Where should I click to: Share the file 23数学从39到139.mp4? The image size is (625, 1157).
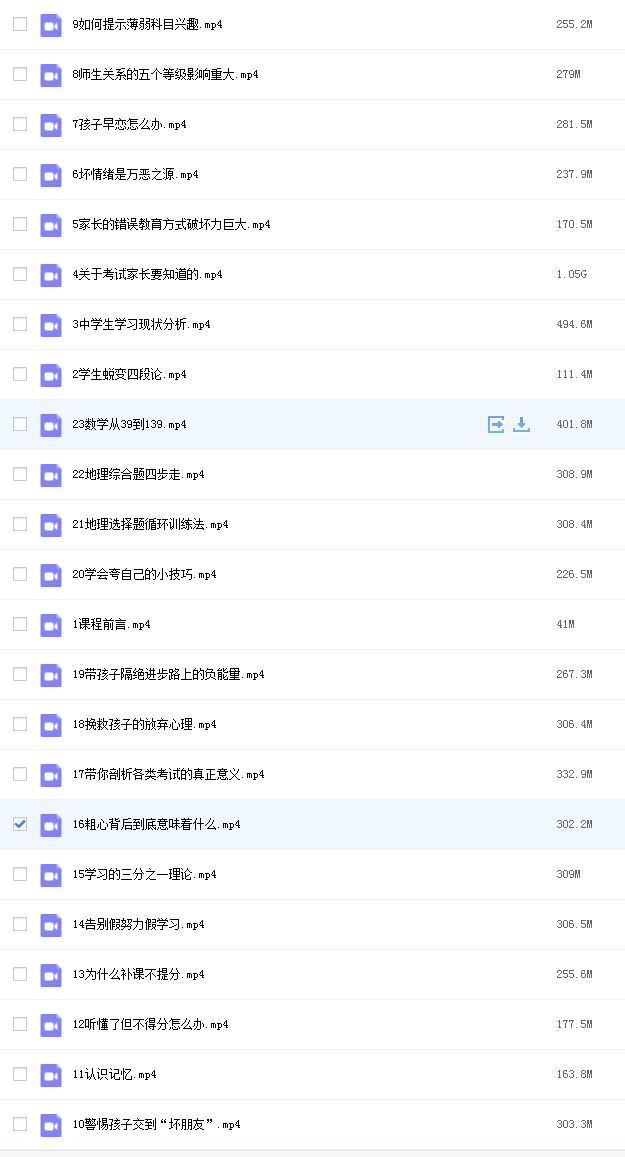(x=496, y=424)
